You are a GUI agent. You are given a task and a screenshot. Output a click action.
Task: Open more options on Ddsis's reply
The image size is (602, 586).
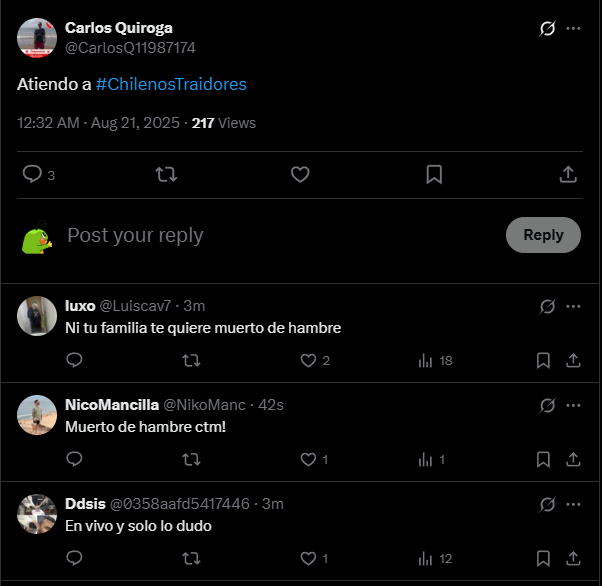pos(573,504)
